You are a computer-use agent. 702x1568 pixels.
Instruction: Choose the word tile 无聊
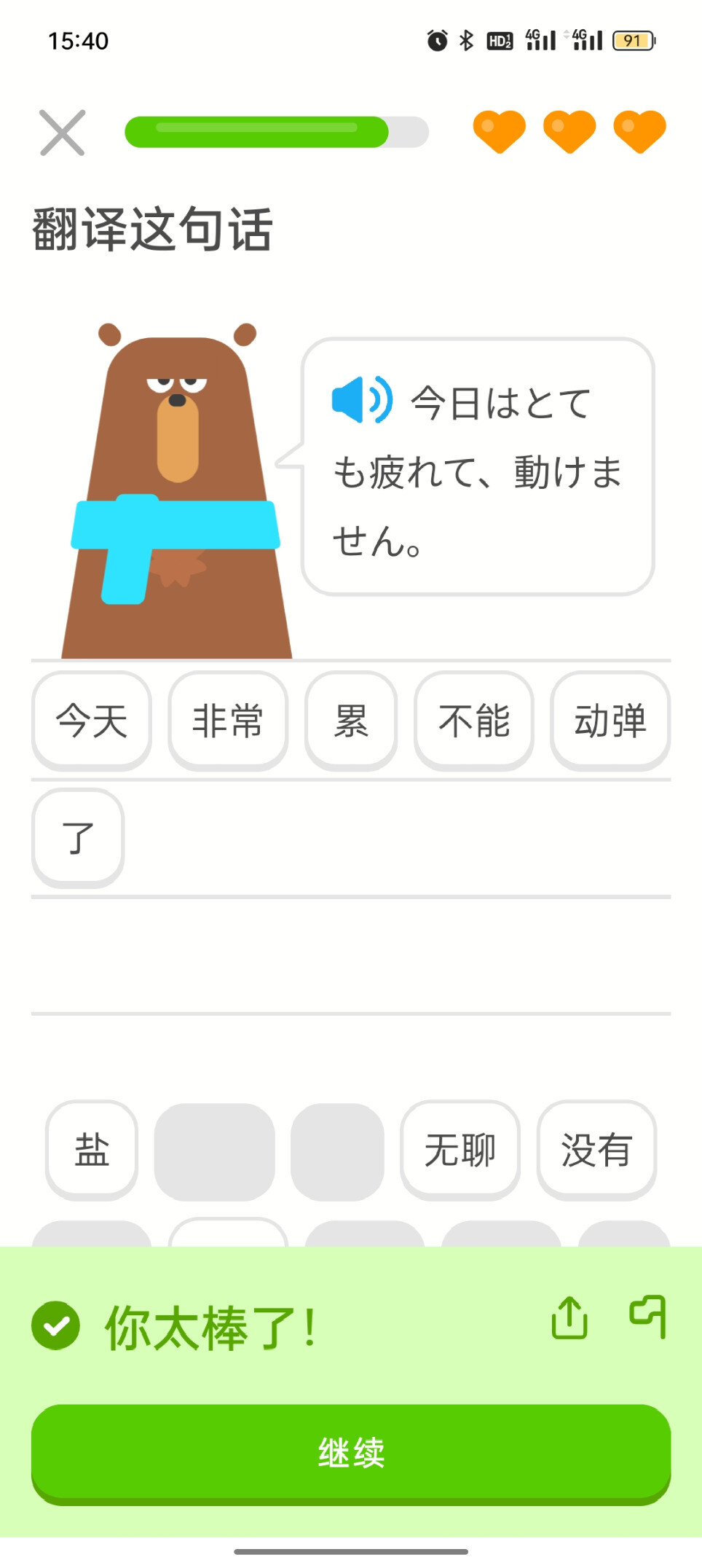[460, 1150]
